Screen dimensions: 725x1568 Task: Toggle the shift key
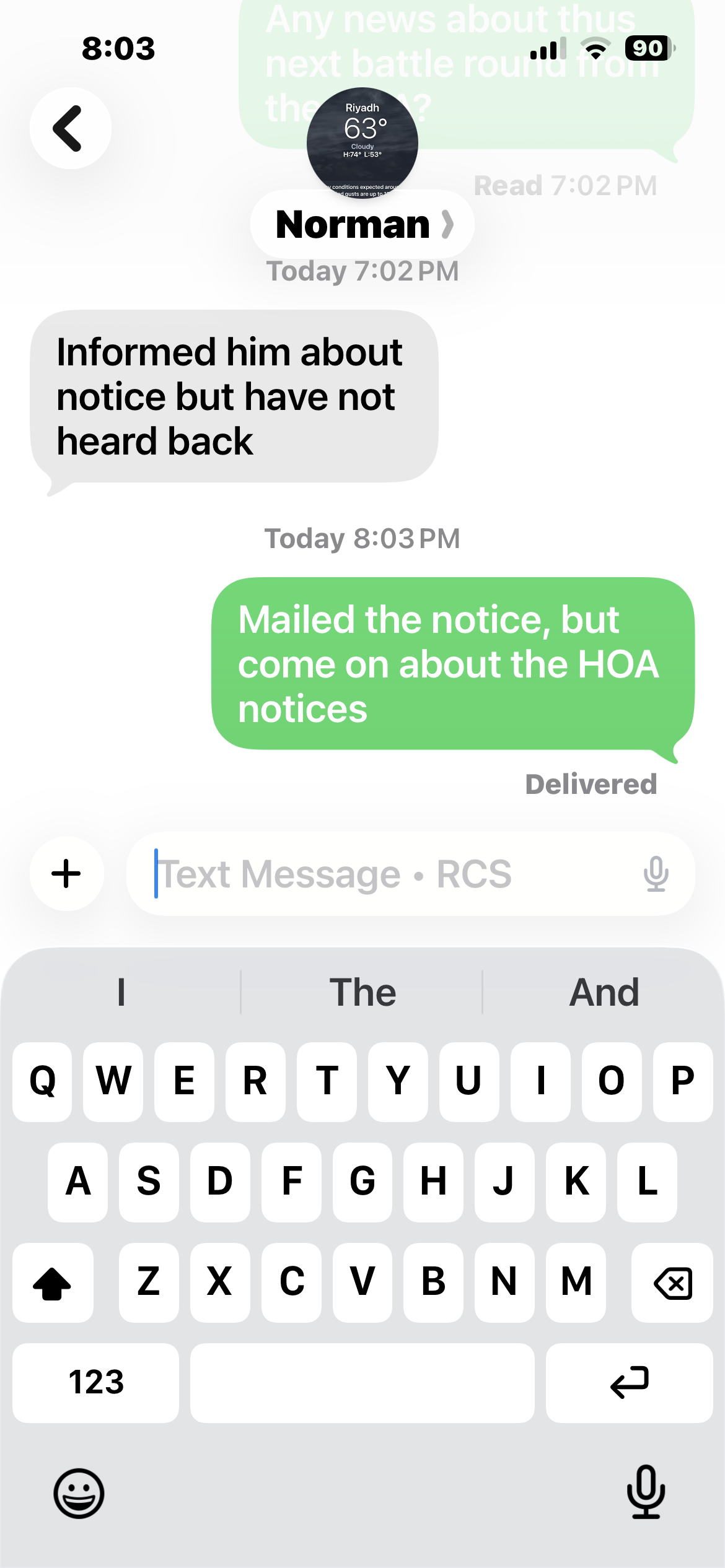pos(53,1282)
